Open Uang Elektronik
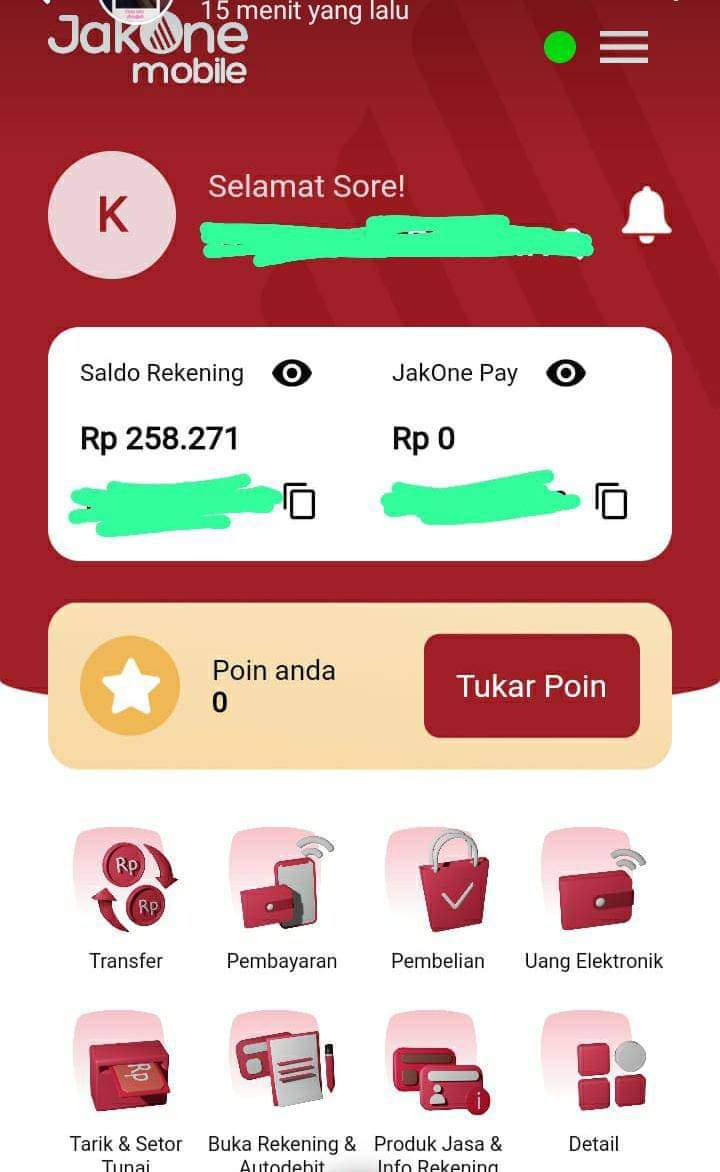Screen dimensions: 720x1172 pyautogui.click(x=594, y=899)
